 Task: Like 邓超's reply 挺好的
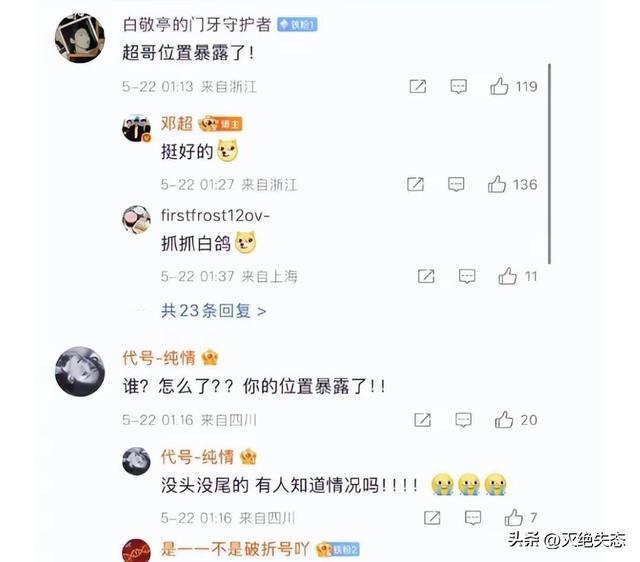coord(497,184)
